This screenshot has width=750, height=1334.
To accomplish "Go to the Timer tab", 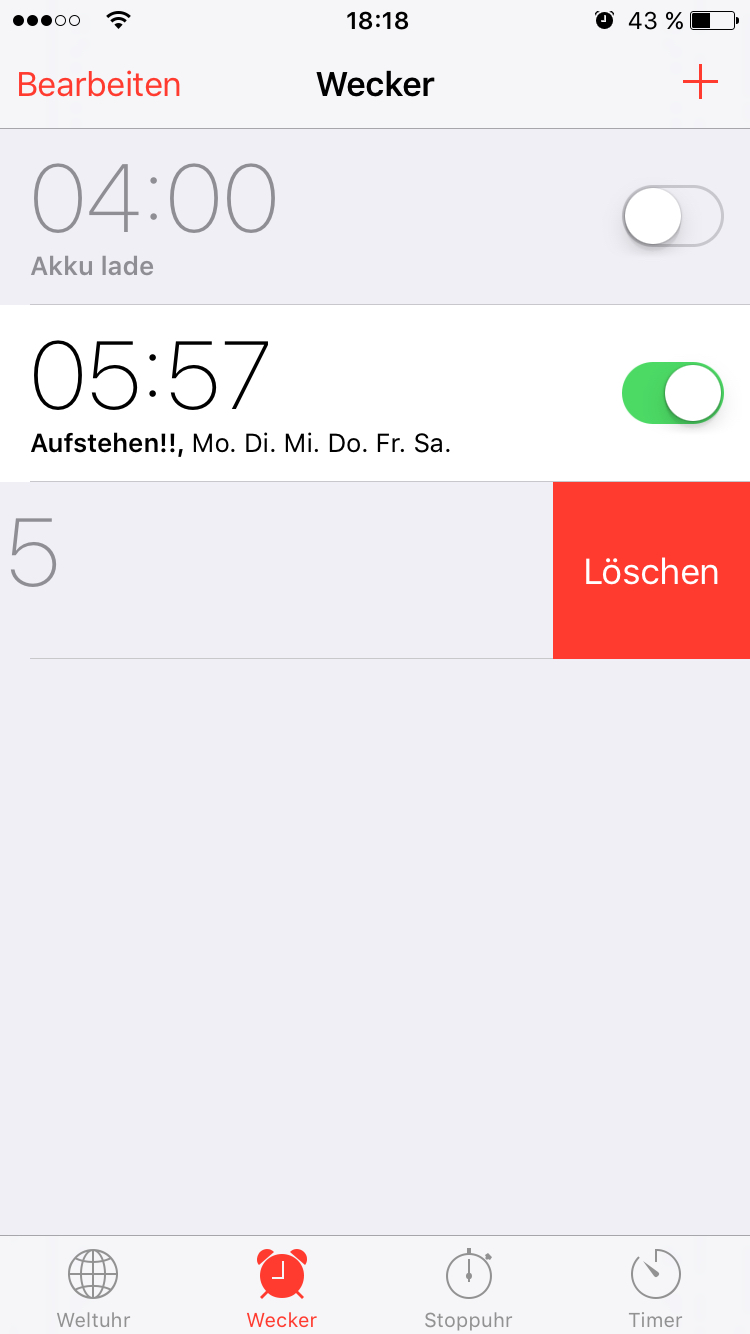I will click(x=655, y=1288).
